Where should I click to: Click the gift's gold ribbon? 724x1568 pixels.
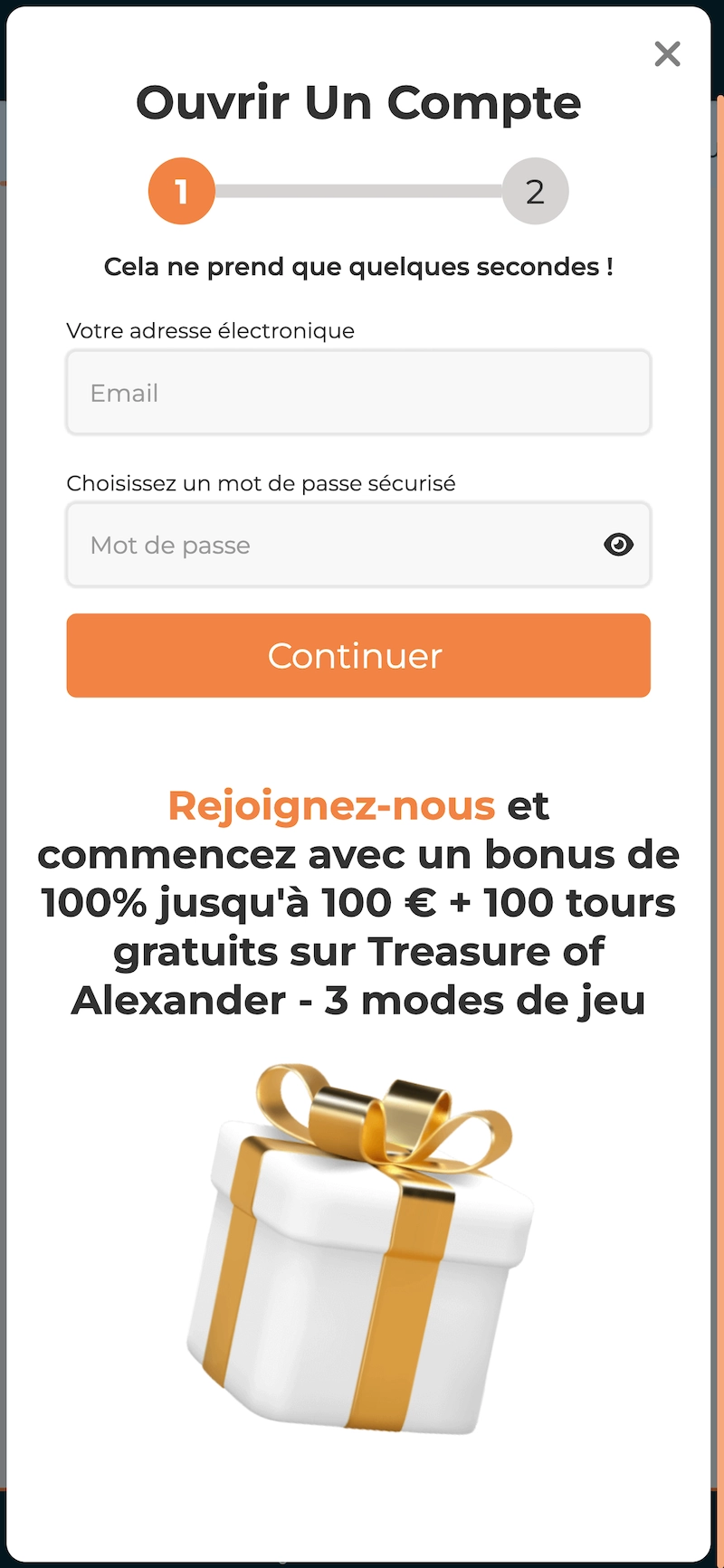point(398,1339)
